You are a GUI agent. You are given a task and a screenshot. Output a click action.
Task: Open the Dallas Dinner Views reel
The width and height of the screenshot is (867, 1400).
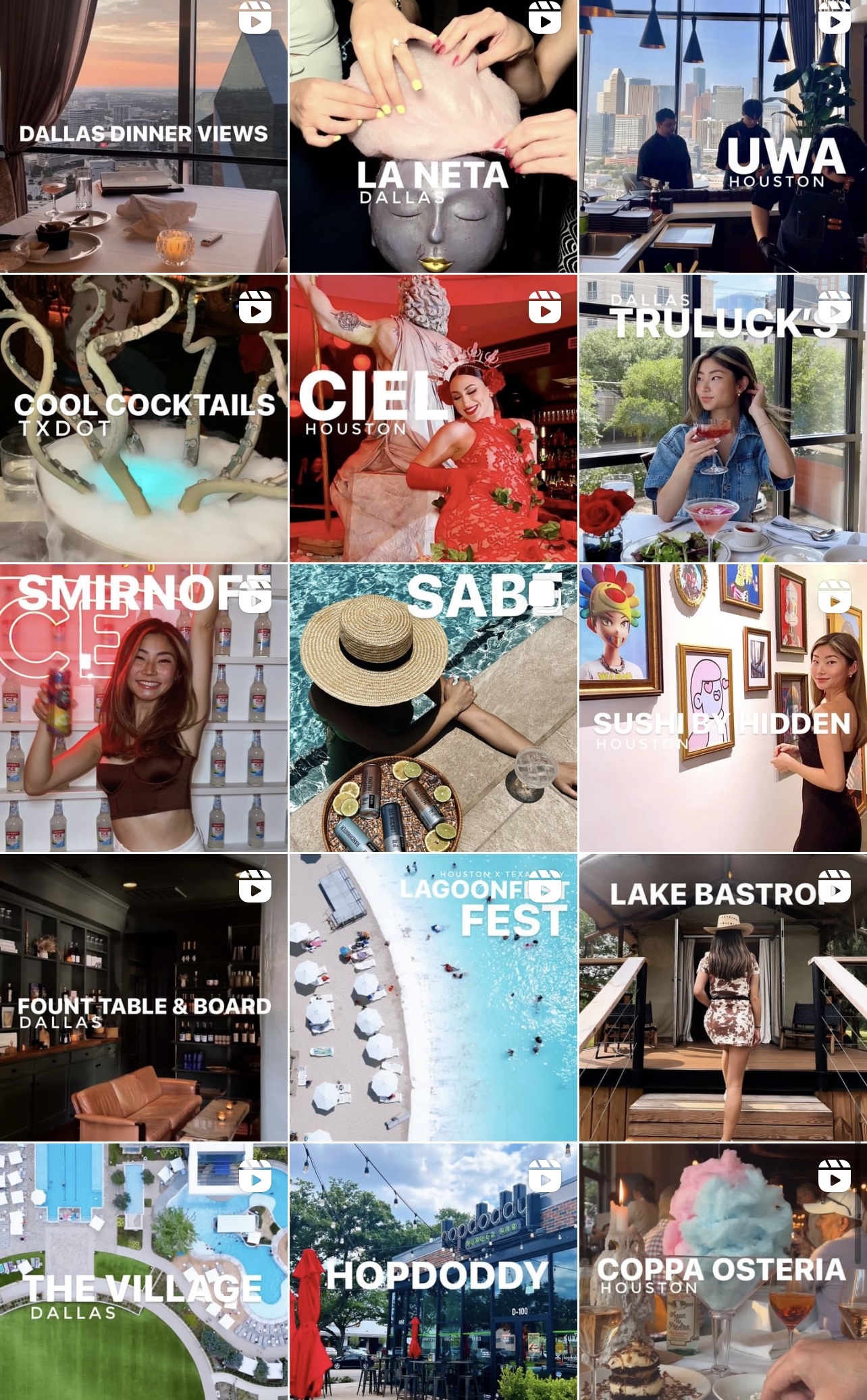(x=144, y=136)
